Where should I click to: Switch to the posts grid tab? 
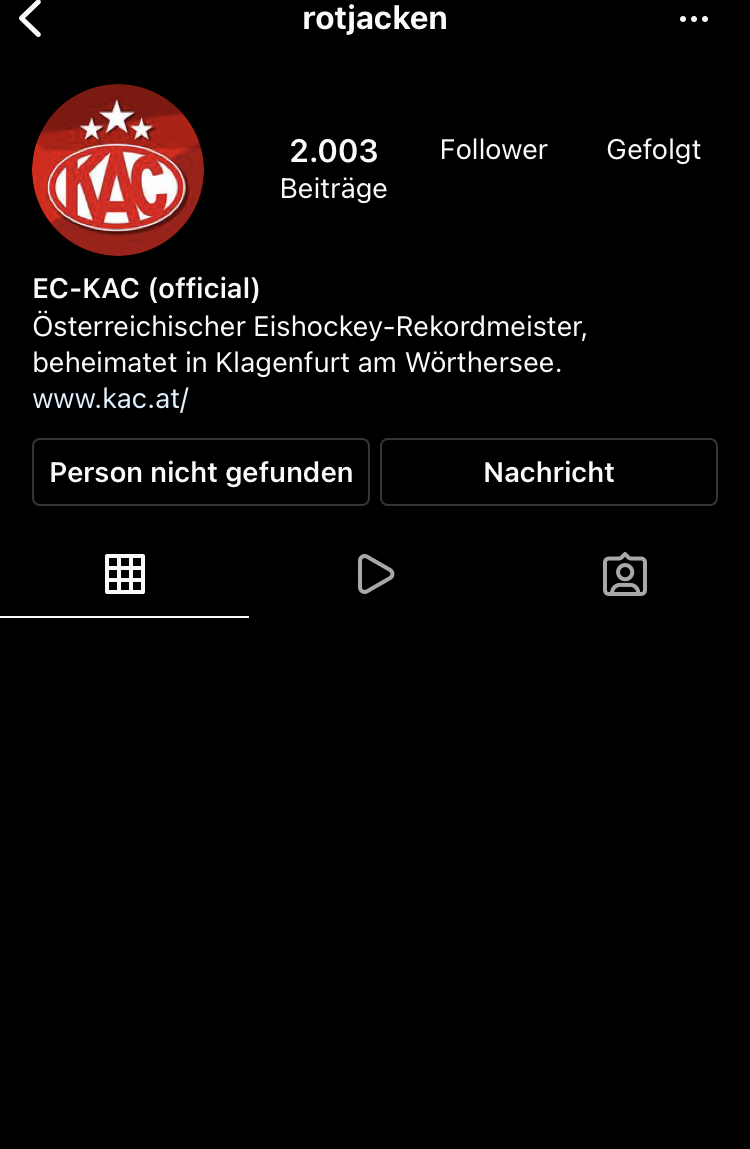pos(125,575)
